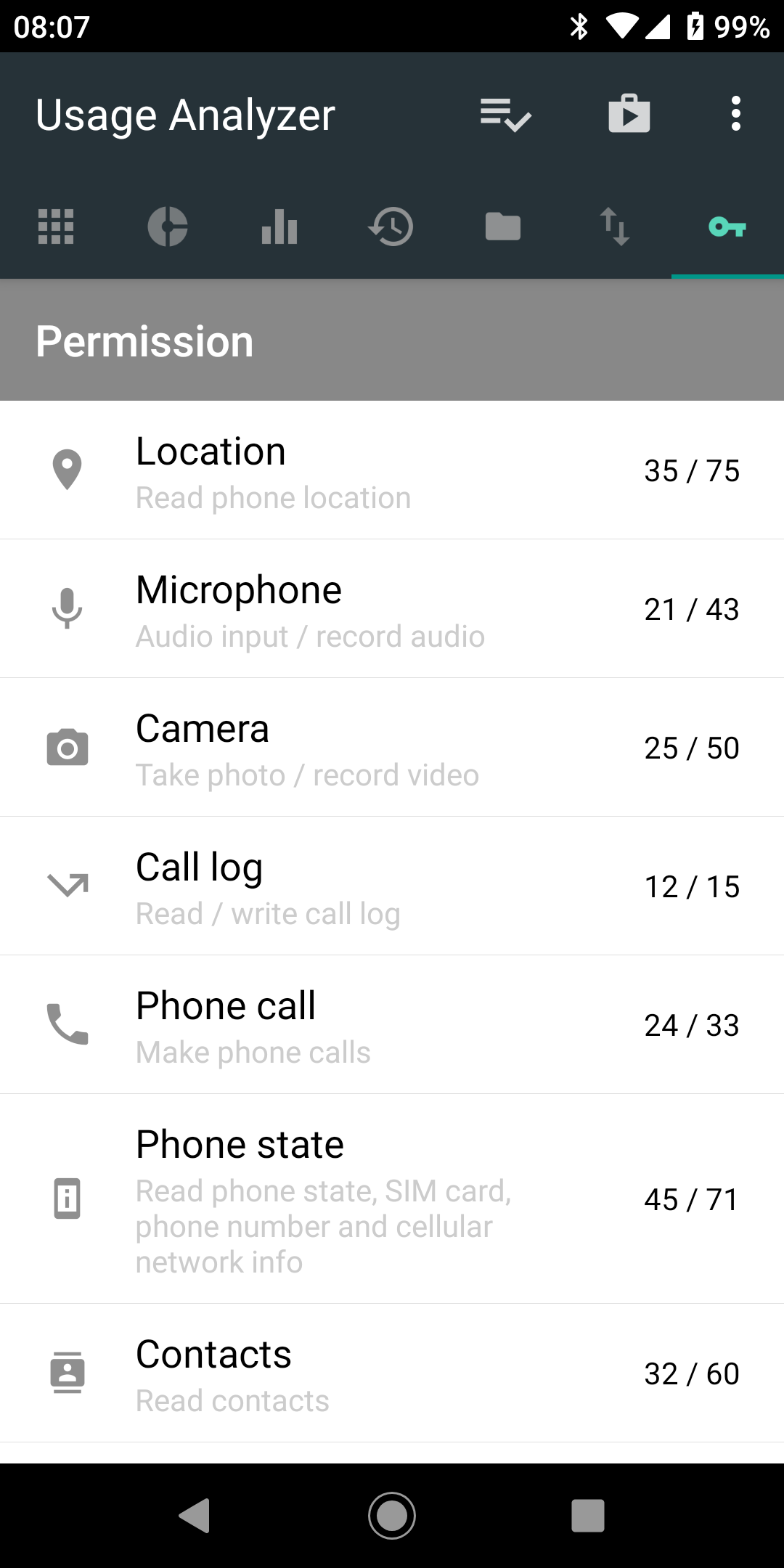Tap the checklist icon in the app bar
This screenshot has height=1568, width=784.
(505, 115)
